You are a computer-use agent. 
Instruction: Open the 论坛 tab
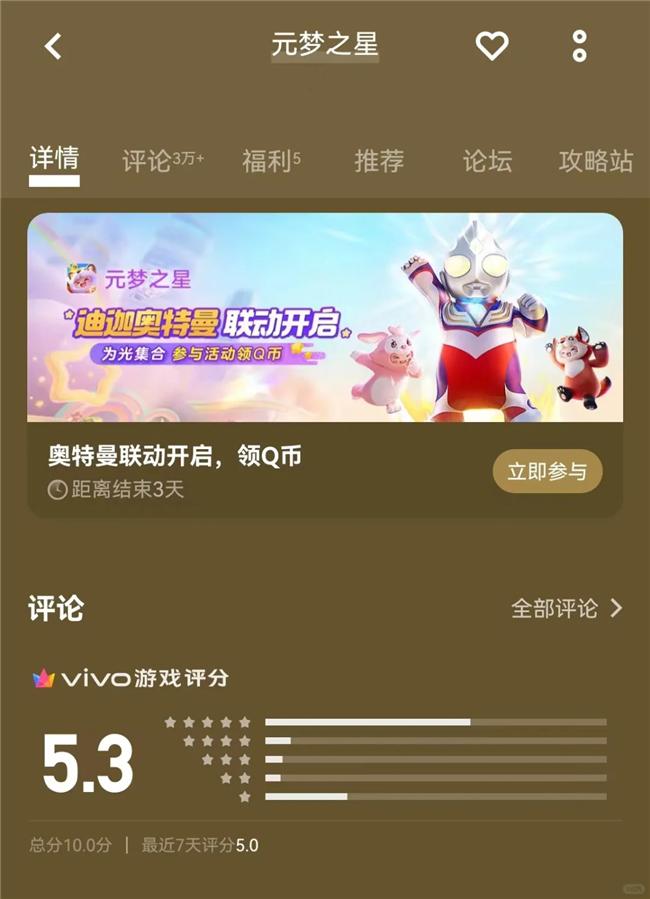(488, 161)
